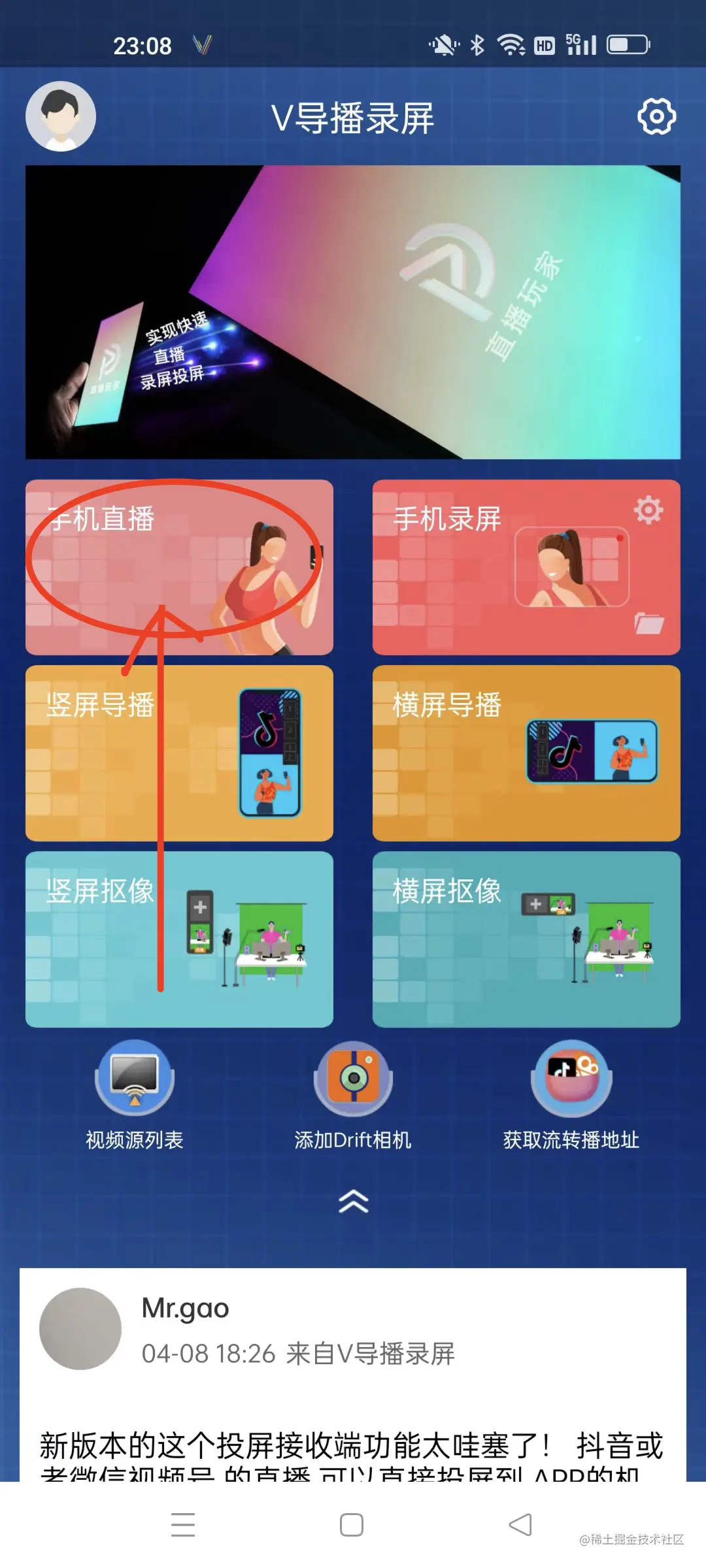
Task: Open the app settings gear in the header
Action: pos(656,117)
